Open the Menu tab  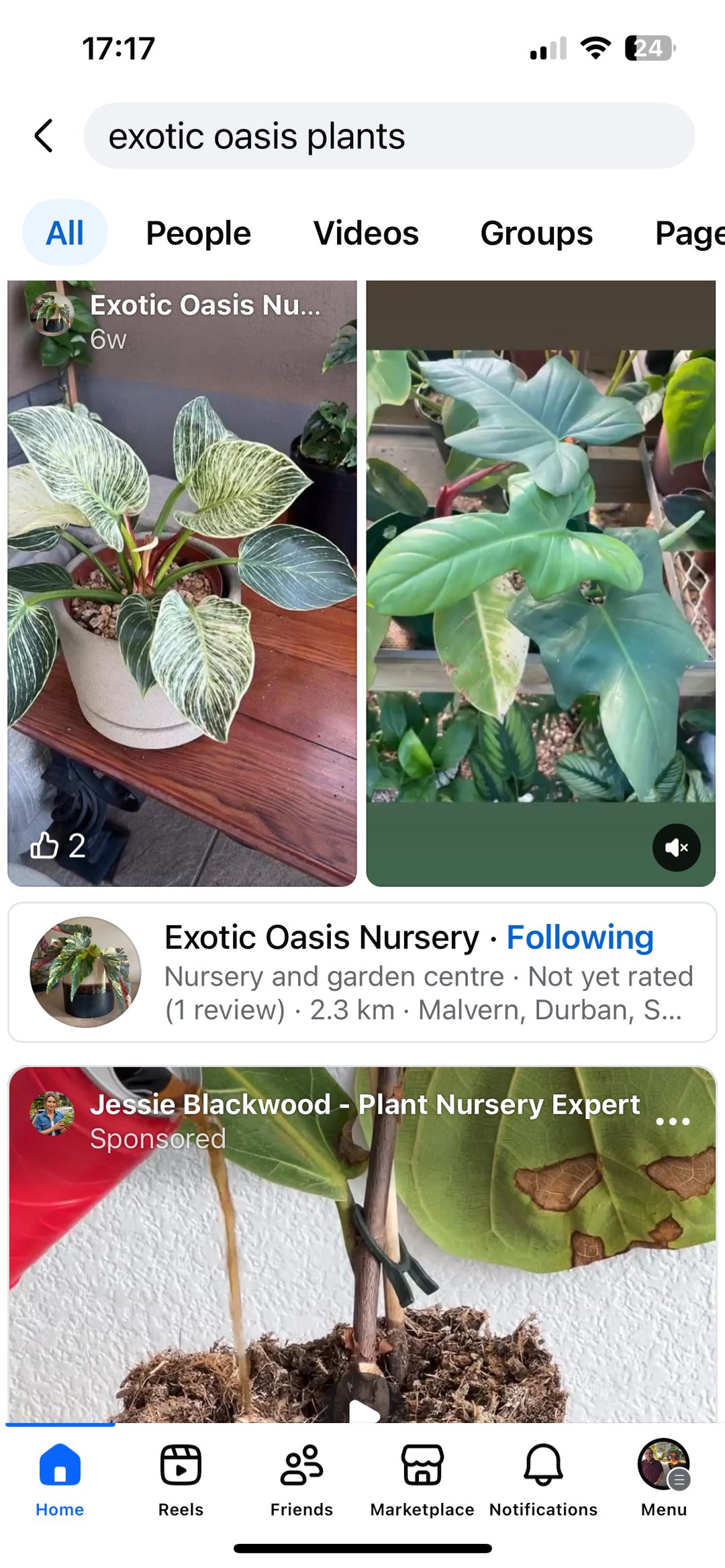663,1479
